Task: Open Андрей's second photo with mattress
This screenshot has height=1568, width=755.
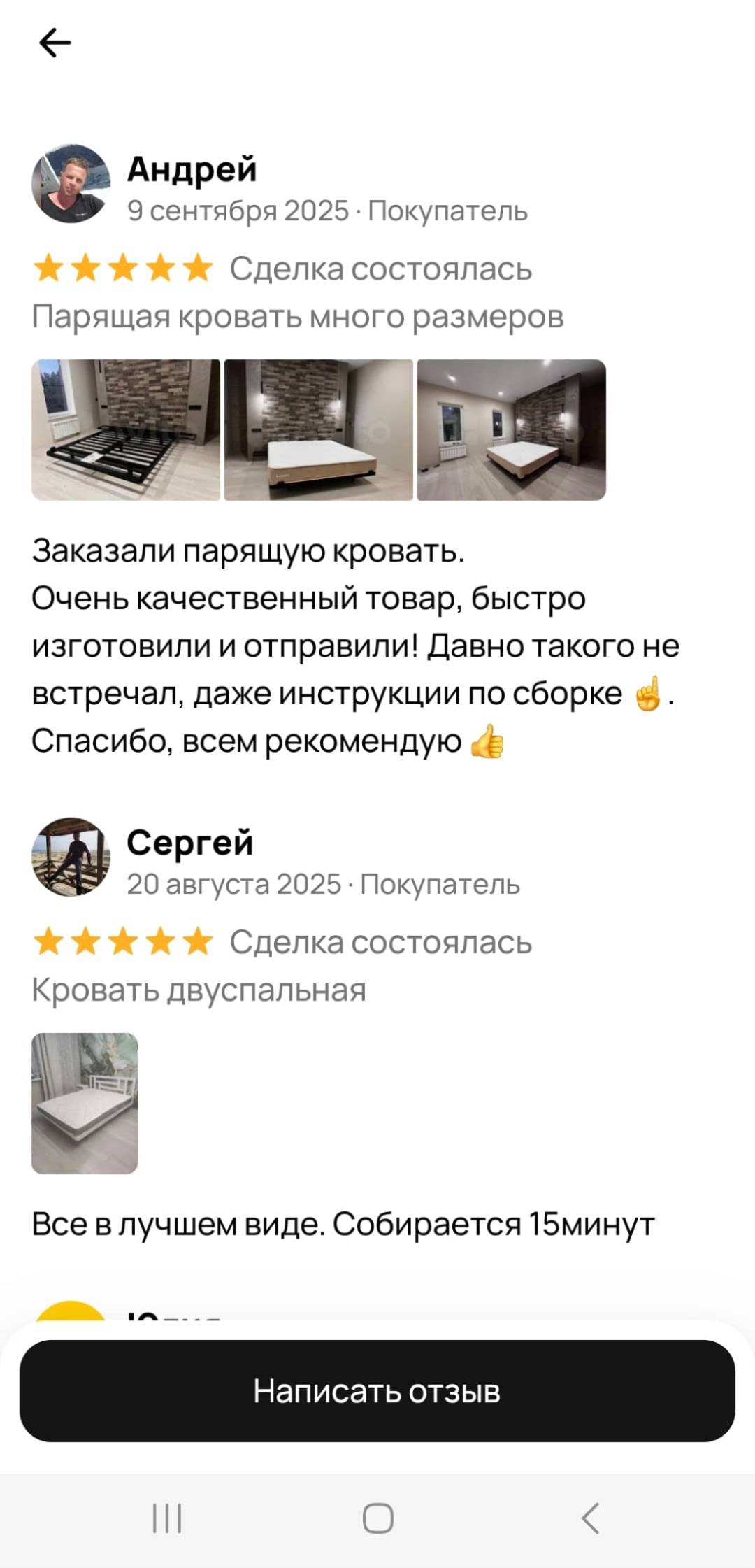Action: [319, 430]
